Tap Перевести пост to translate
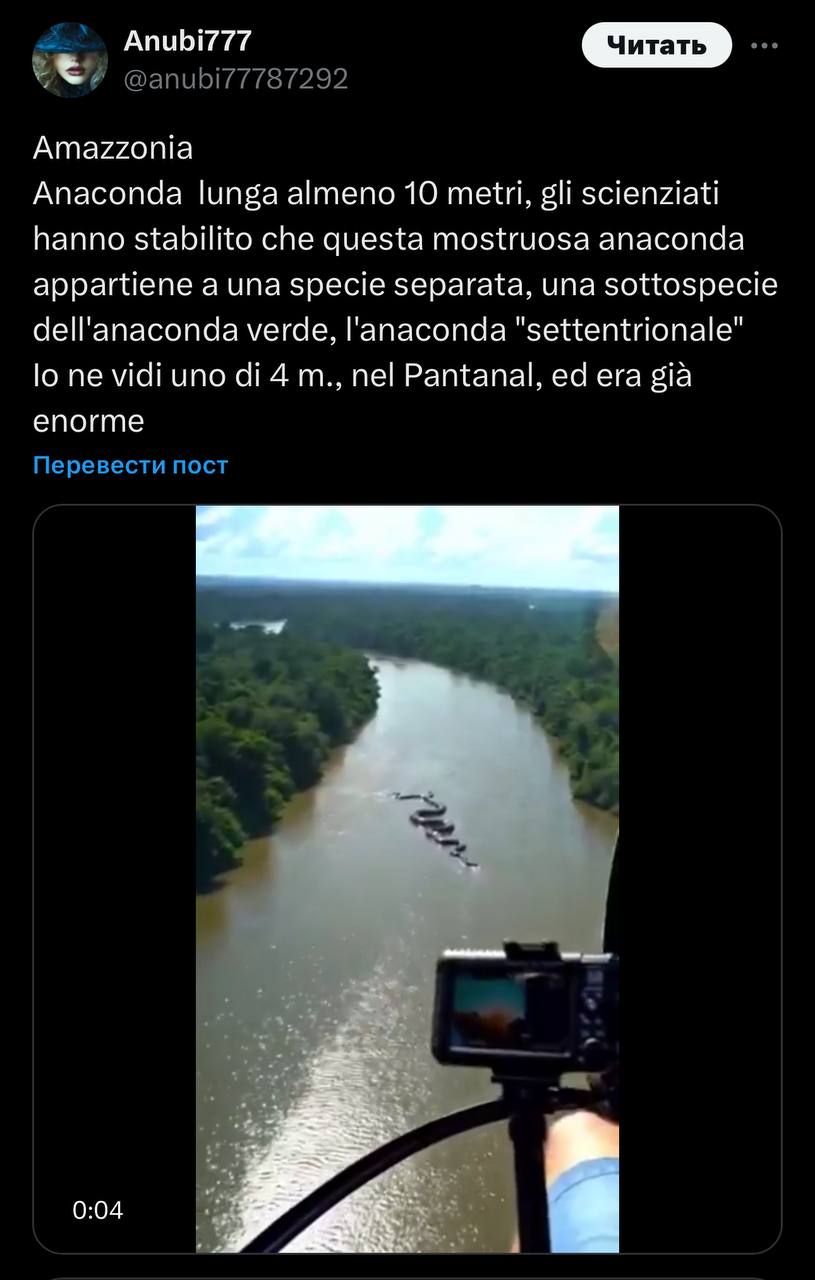Viewport: 815px width, 1280px height. click(131, 465)
